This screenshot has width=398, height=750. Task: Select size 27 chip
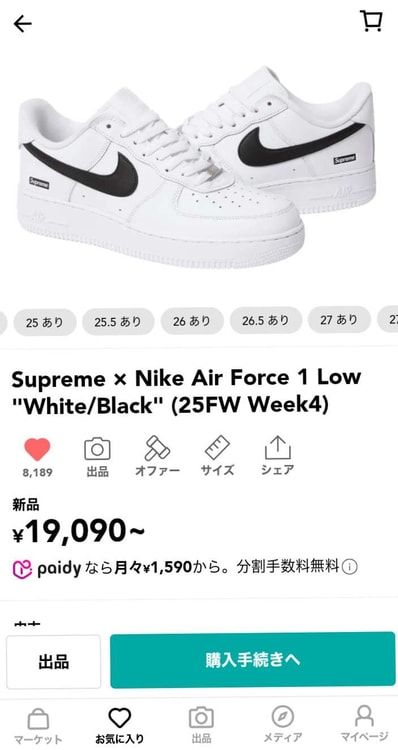click(x=339, y=320)
